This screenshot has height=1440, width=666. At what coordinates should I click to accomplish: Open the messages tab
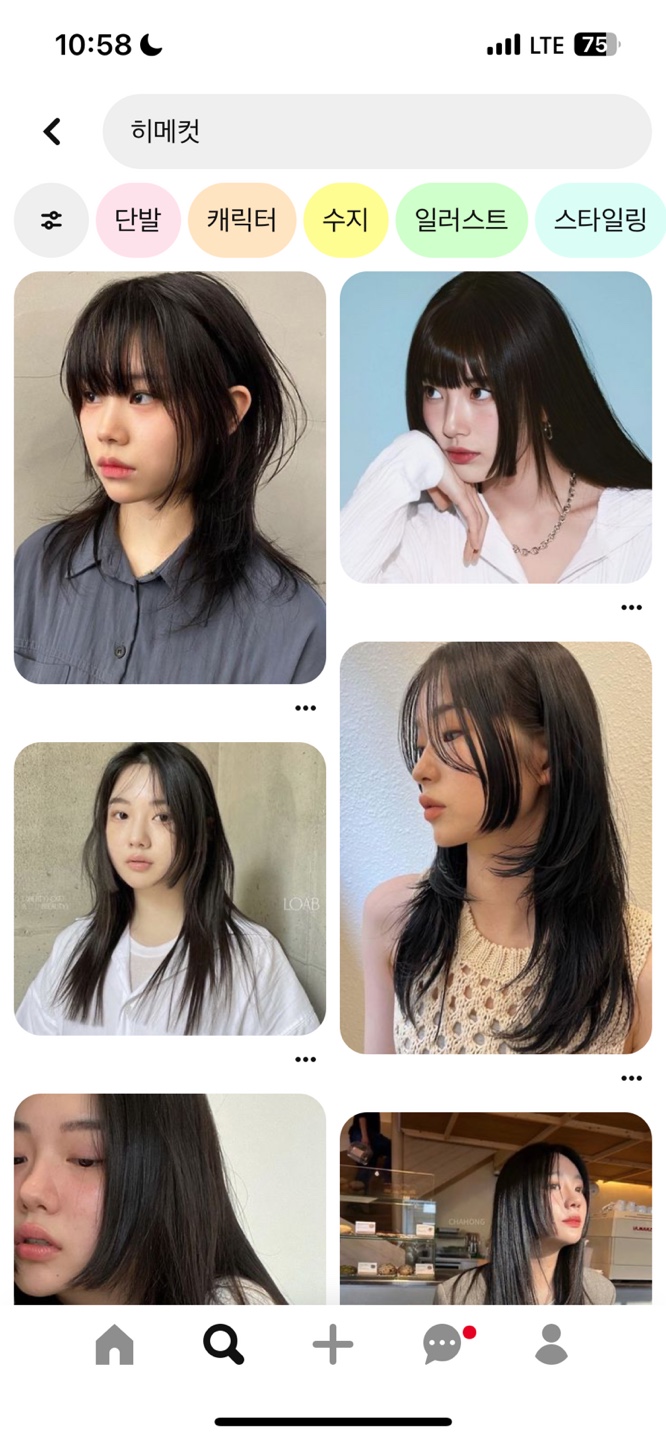443,1345
